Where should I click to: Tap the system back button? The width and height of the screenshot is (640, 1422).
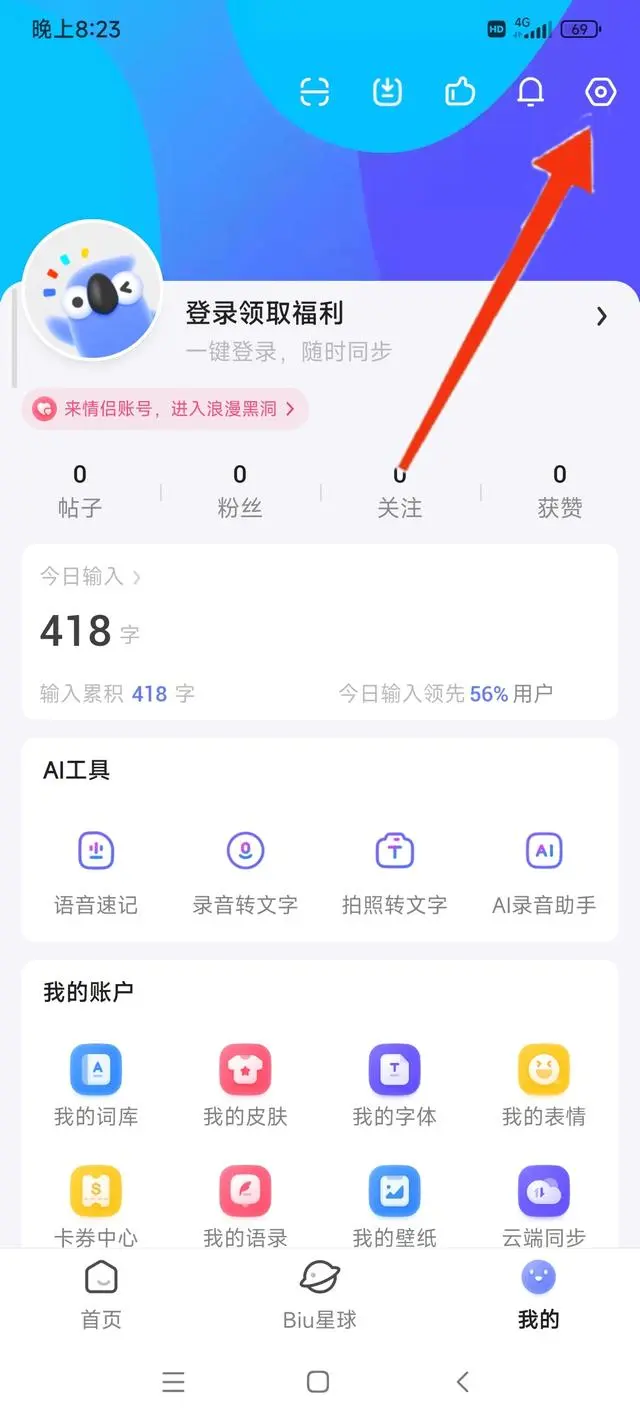[x=462, y=1382]
